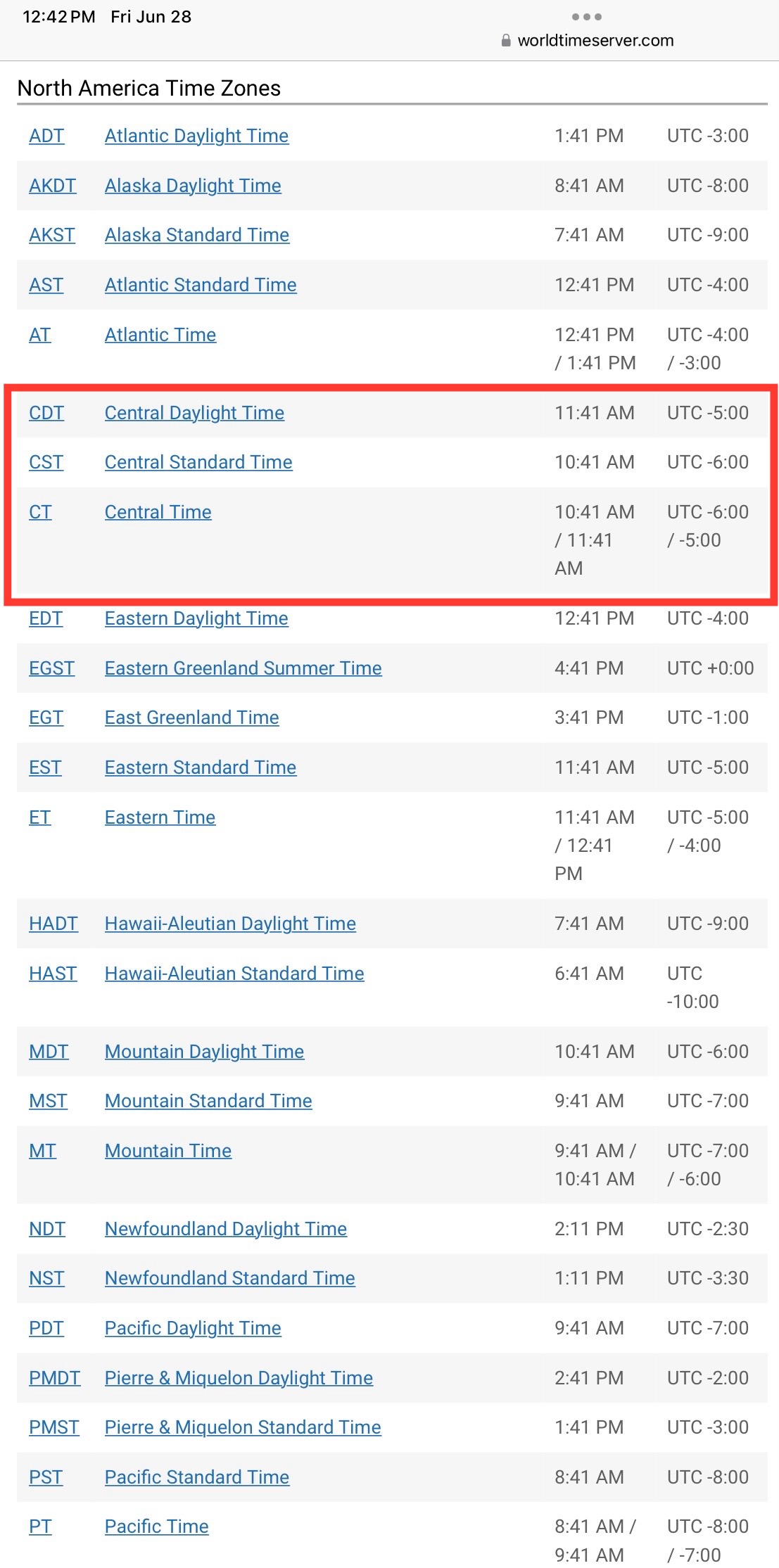The height and width of the screenshot is (1568, 779).
Task: Open Pacific Daylight Time link
Action: point(193,1328)
